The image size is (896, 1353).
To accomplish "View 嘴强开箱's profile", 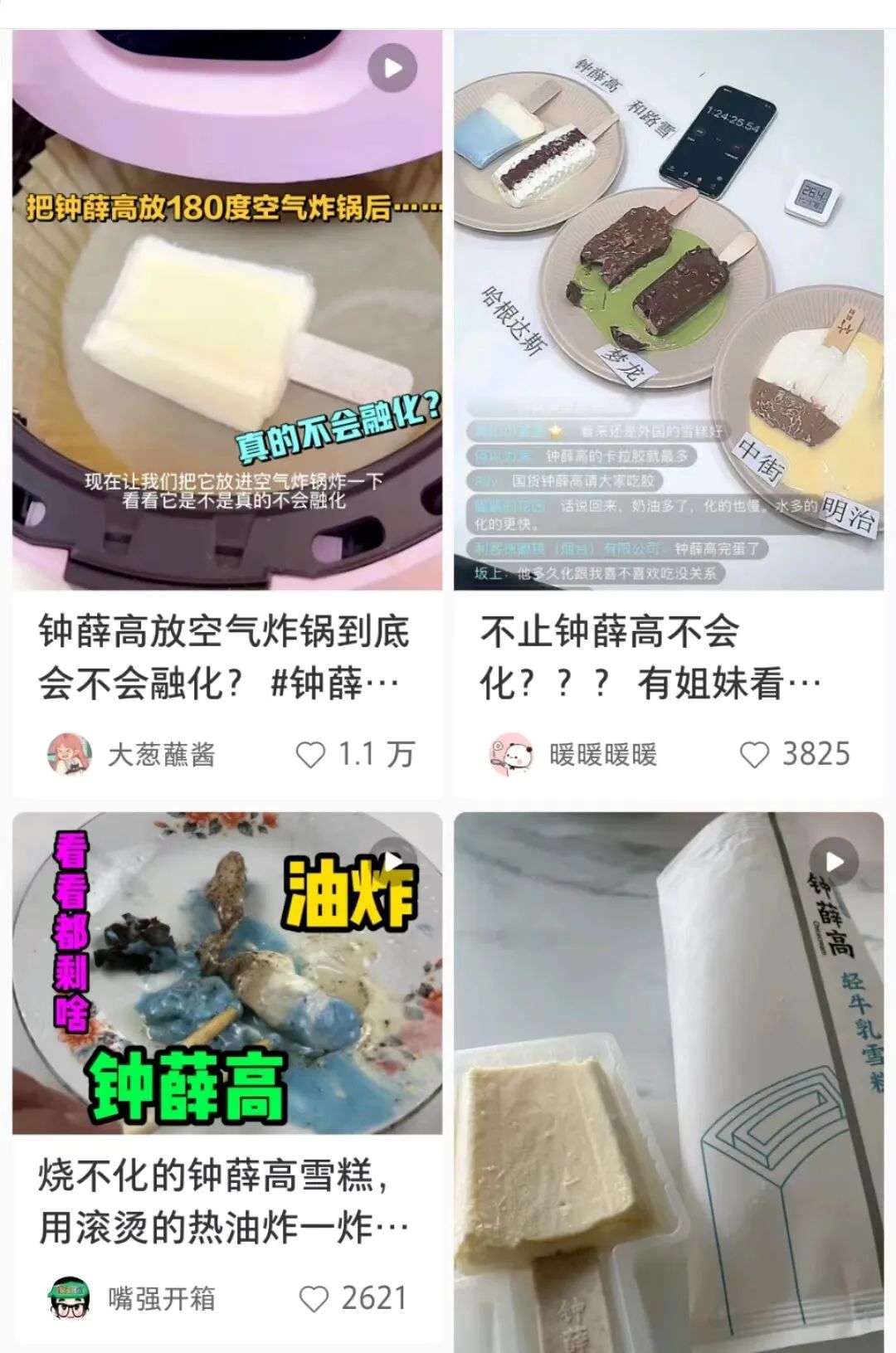I will [x=70, y=1298].
